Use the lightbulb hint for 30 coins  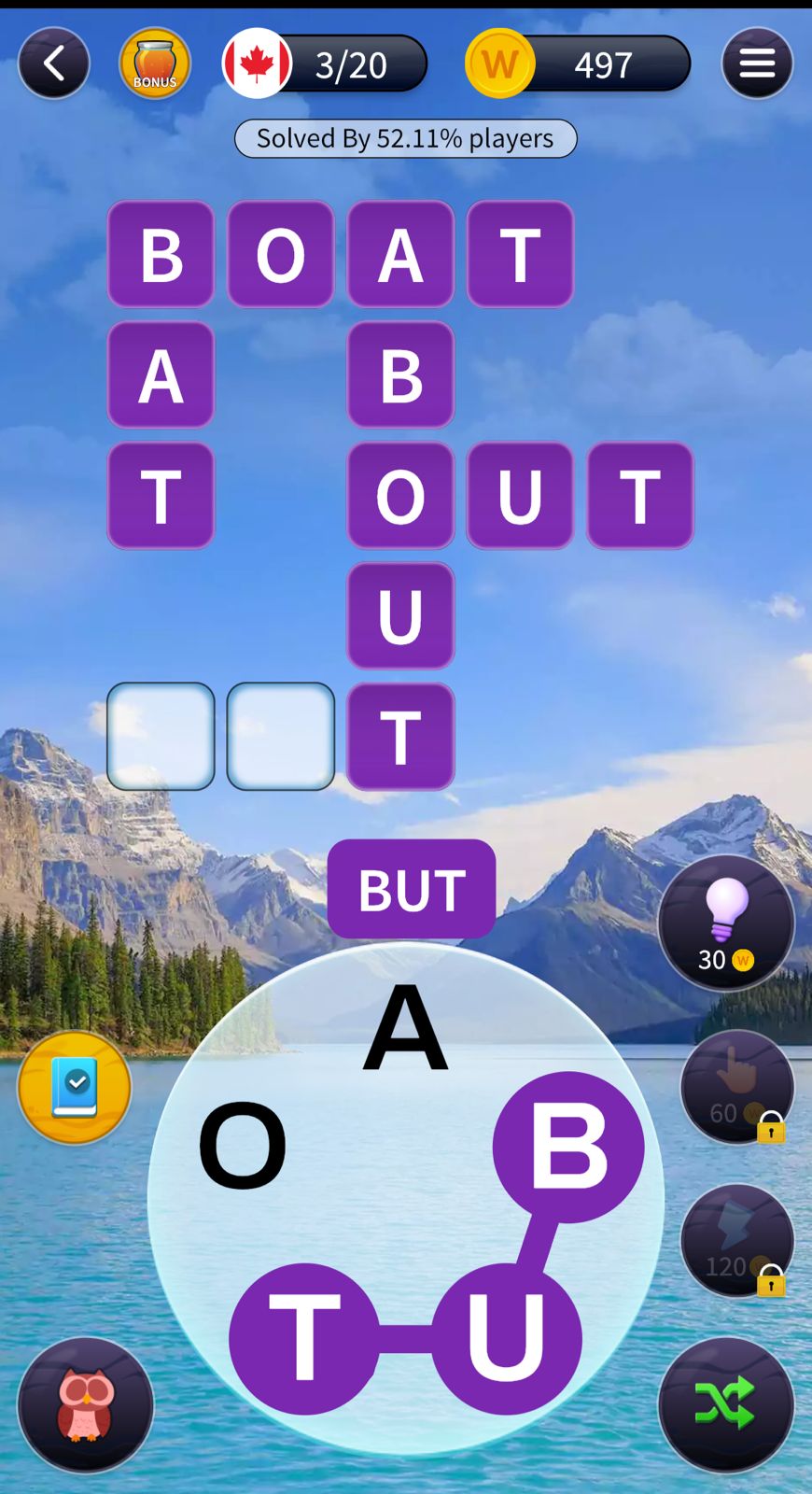(725, 923)
